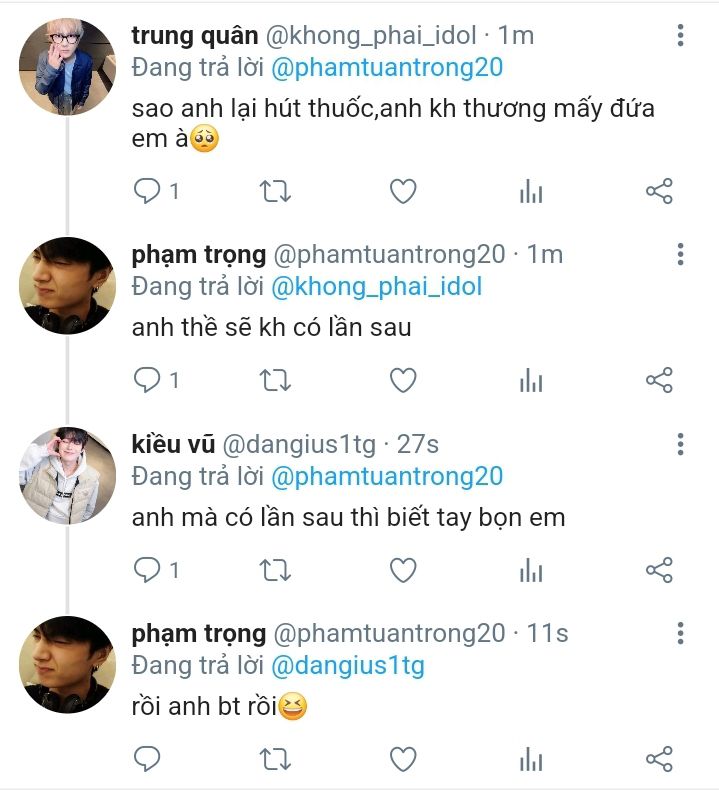Like the tweet "rồi anh bt rồi"
The height and width of the screenshot is (790, 719).
[402, 758]
